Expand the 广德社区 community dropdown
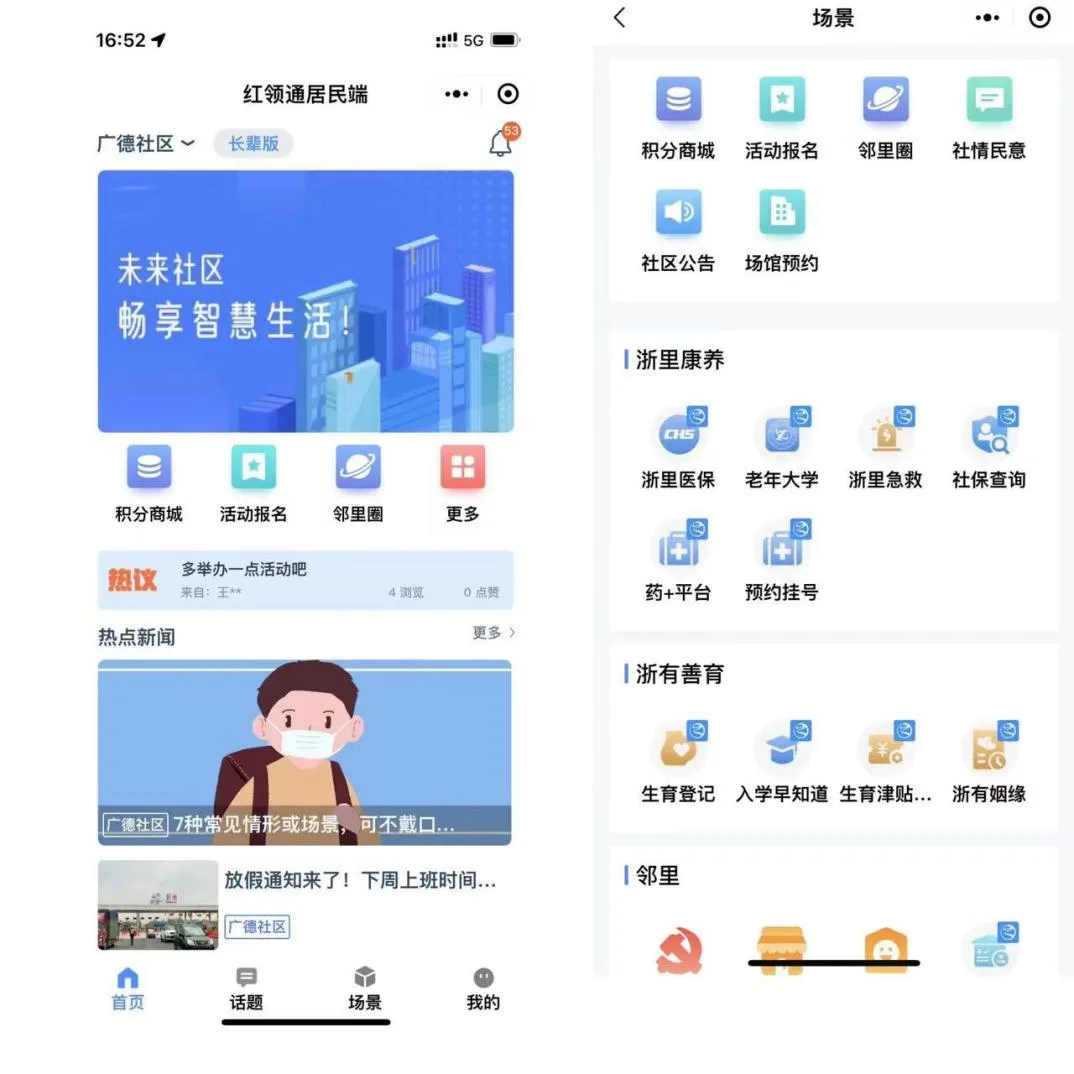This screenshot has width=1074, height=1074. tap(146, 144)
